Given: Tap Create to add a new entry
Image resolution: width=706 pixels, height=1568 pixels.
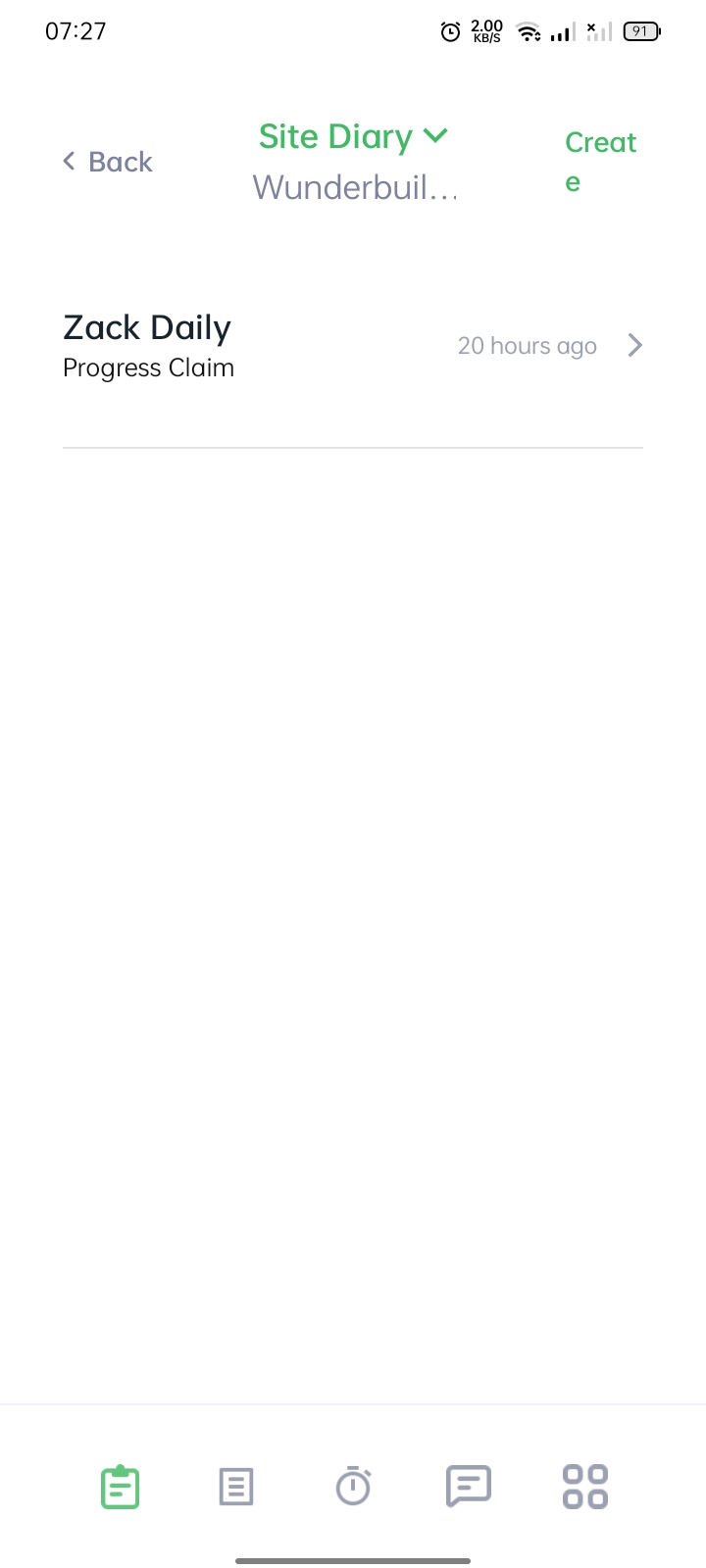Looking at the screenshot, I should [600, 162].
